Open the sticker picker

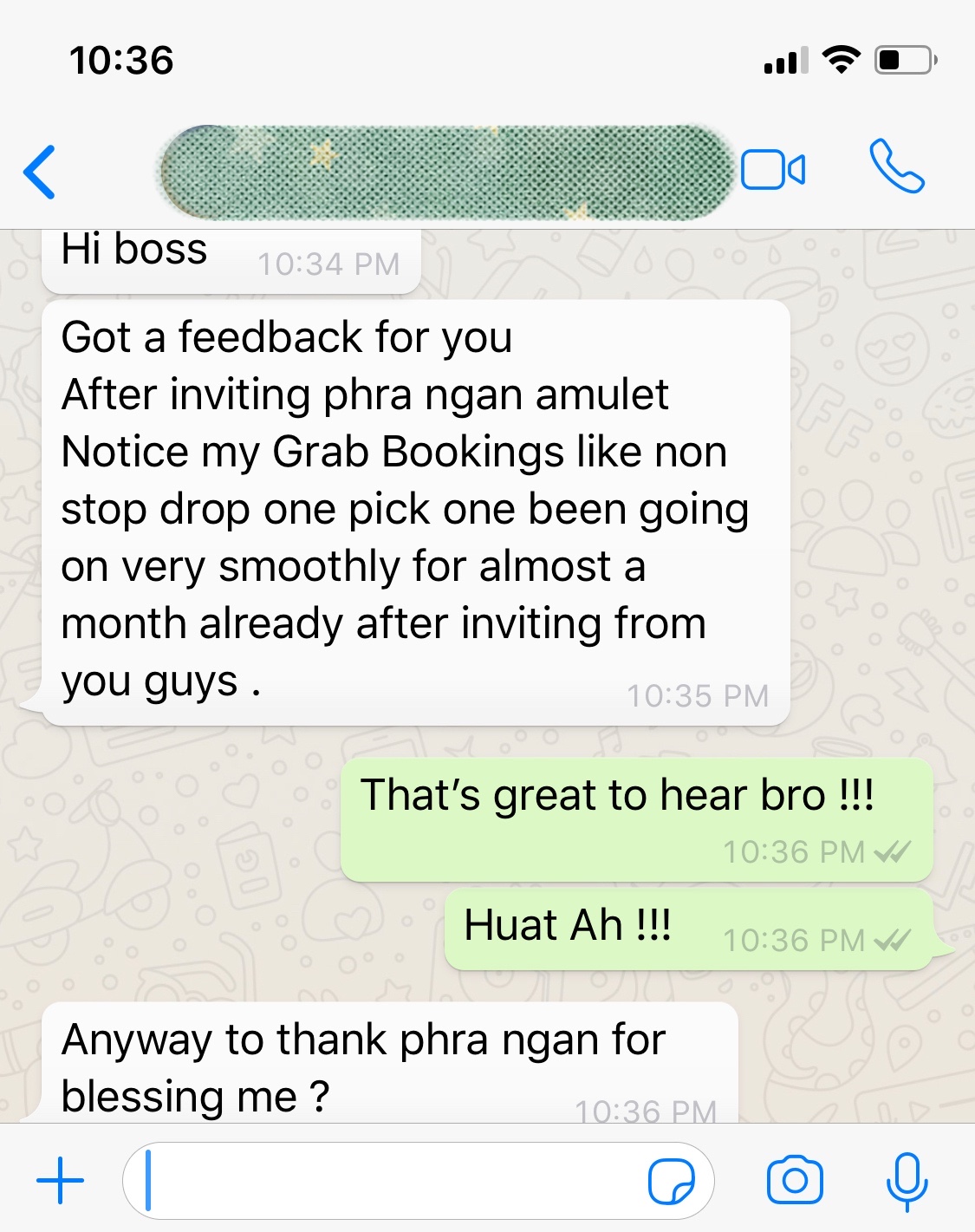point(672,1181)
